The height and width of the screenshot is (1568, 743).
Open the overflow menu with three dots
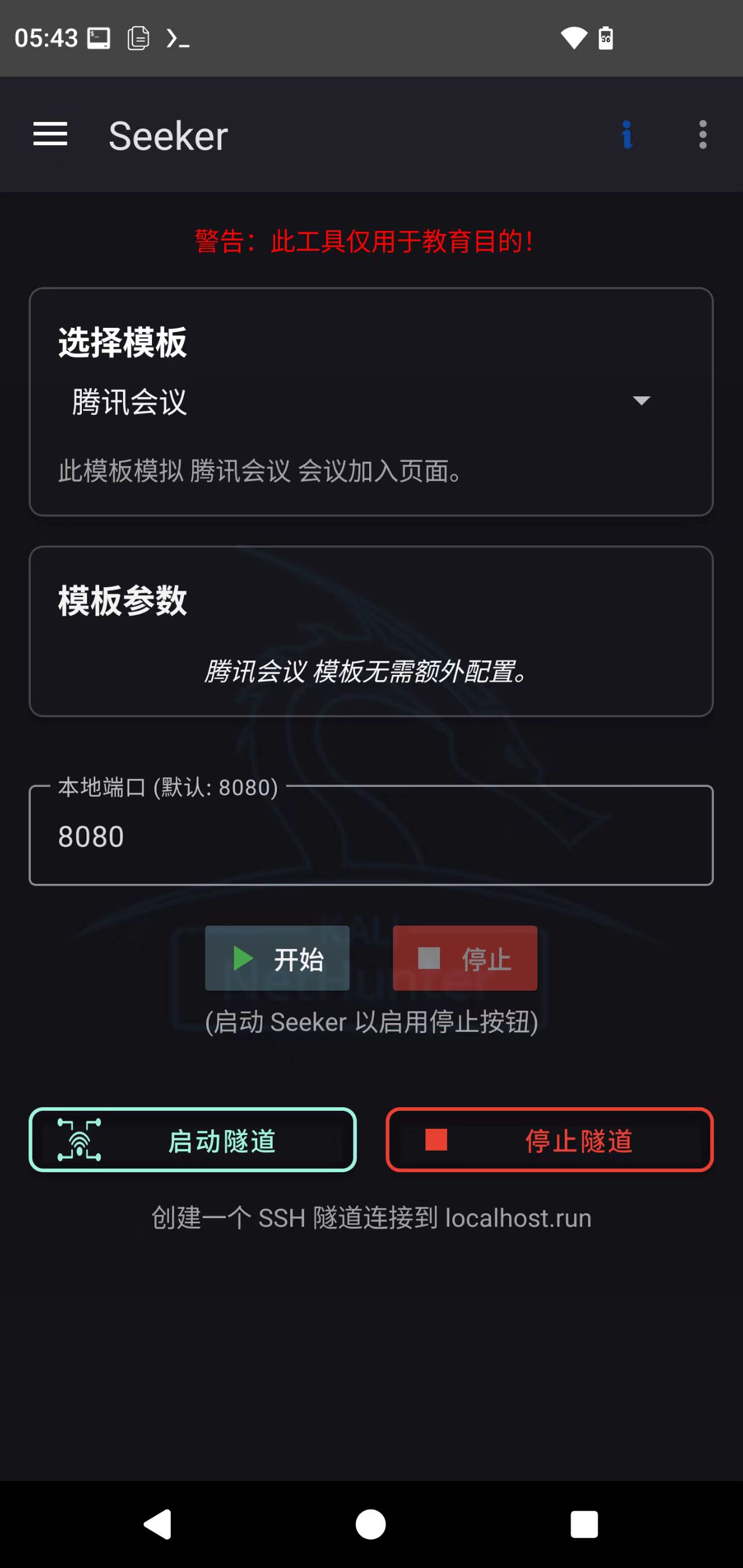click(702, 135)
